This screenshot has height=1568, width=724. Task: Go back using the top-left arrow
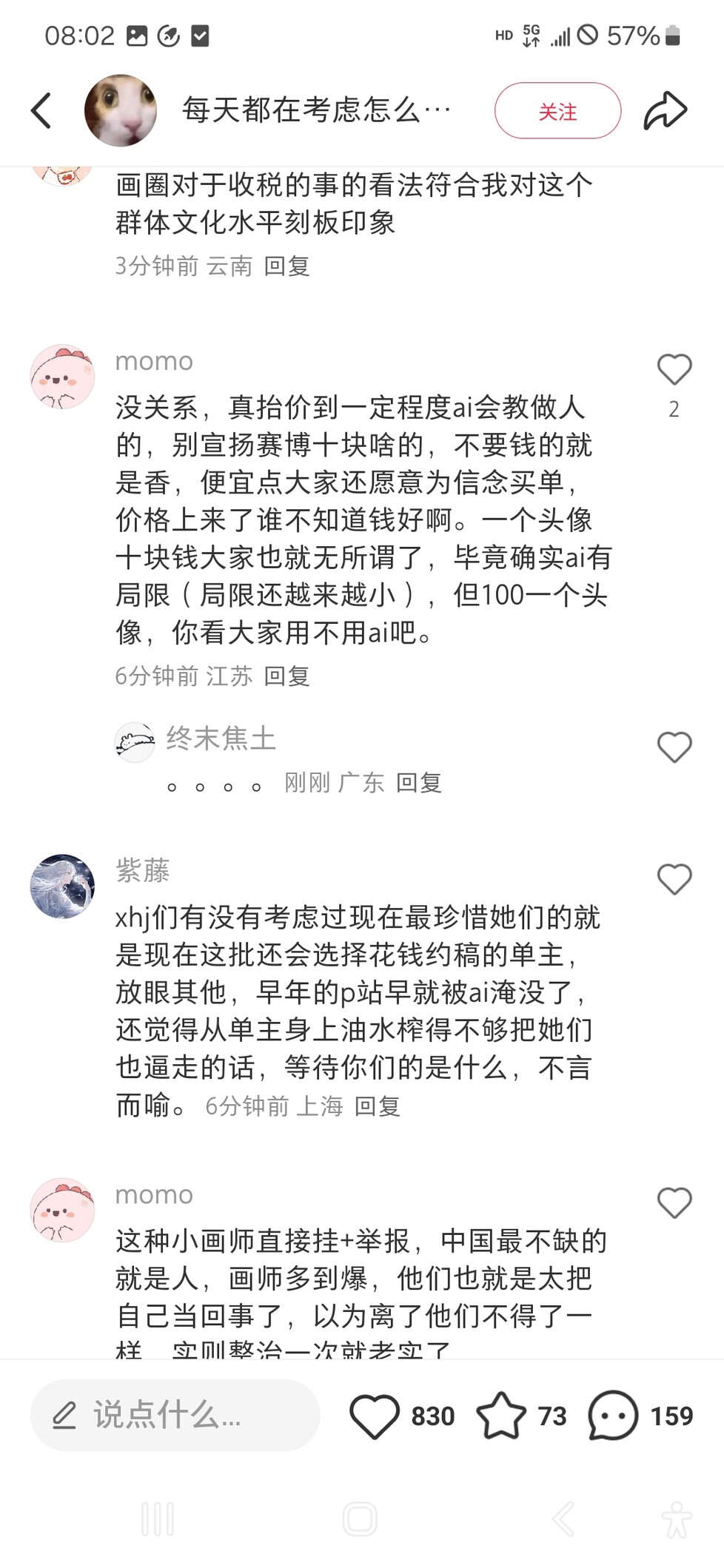(x=41, y=111)
